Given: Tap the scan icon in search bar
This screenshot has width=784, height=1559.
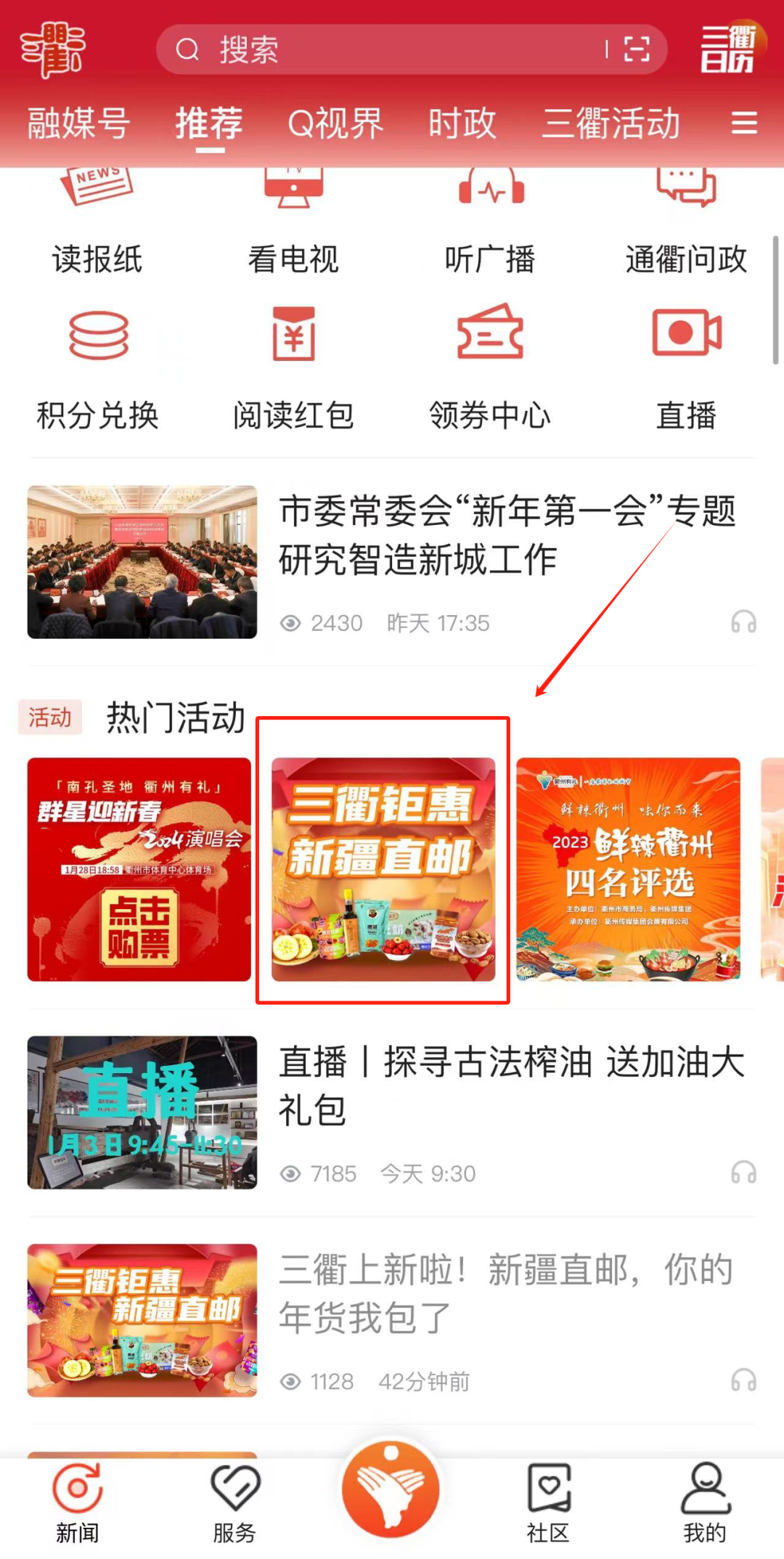Looking at the screenshot, I should pyautogui.click(x=637, y=49).
